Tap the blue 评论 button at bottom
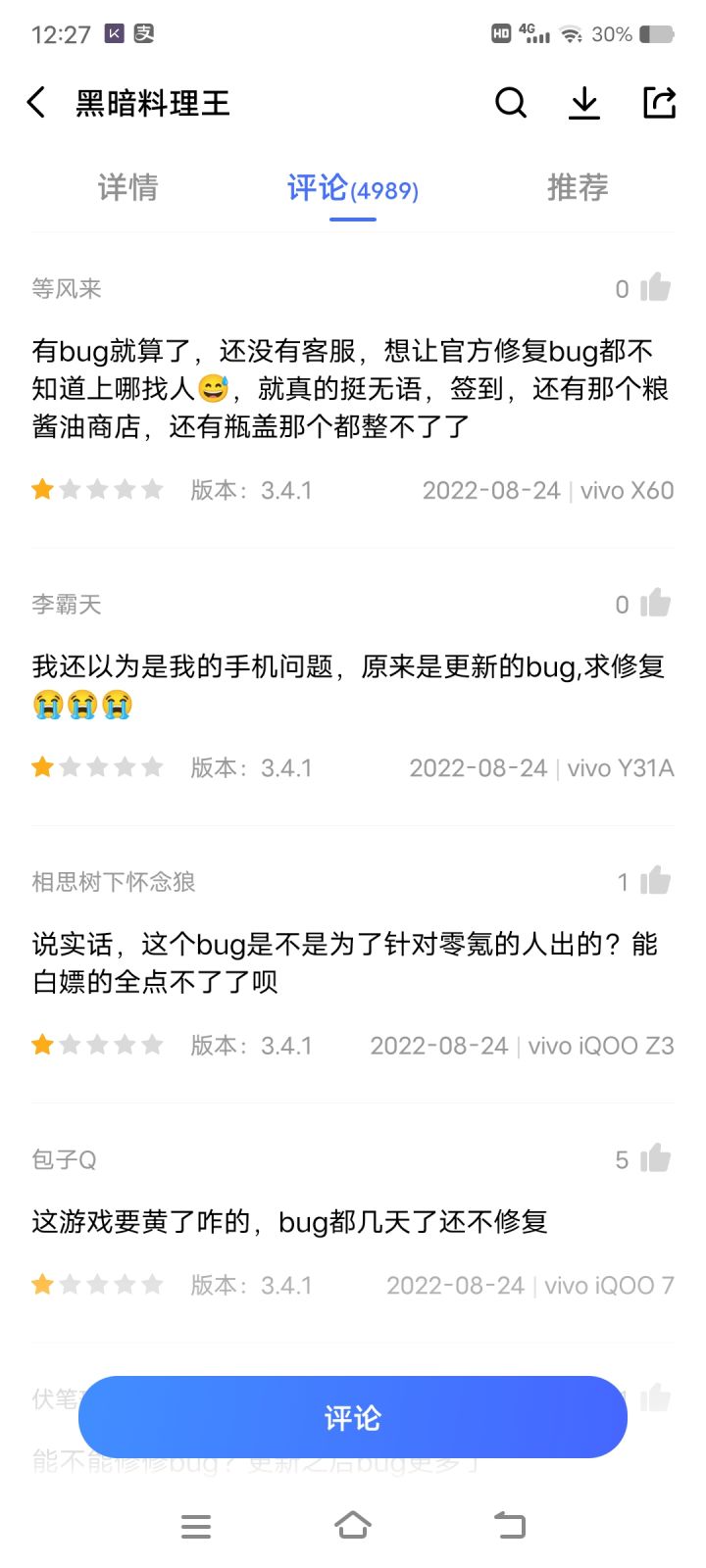Viewport: 706px width, 1568px height. click(353, 1416)
